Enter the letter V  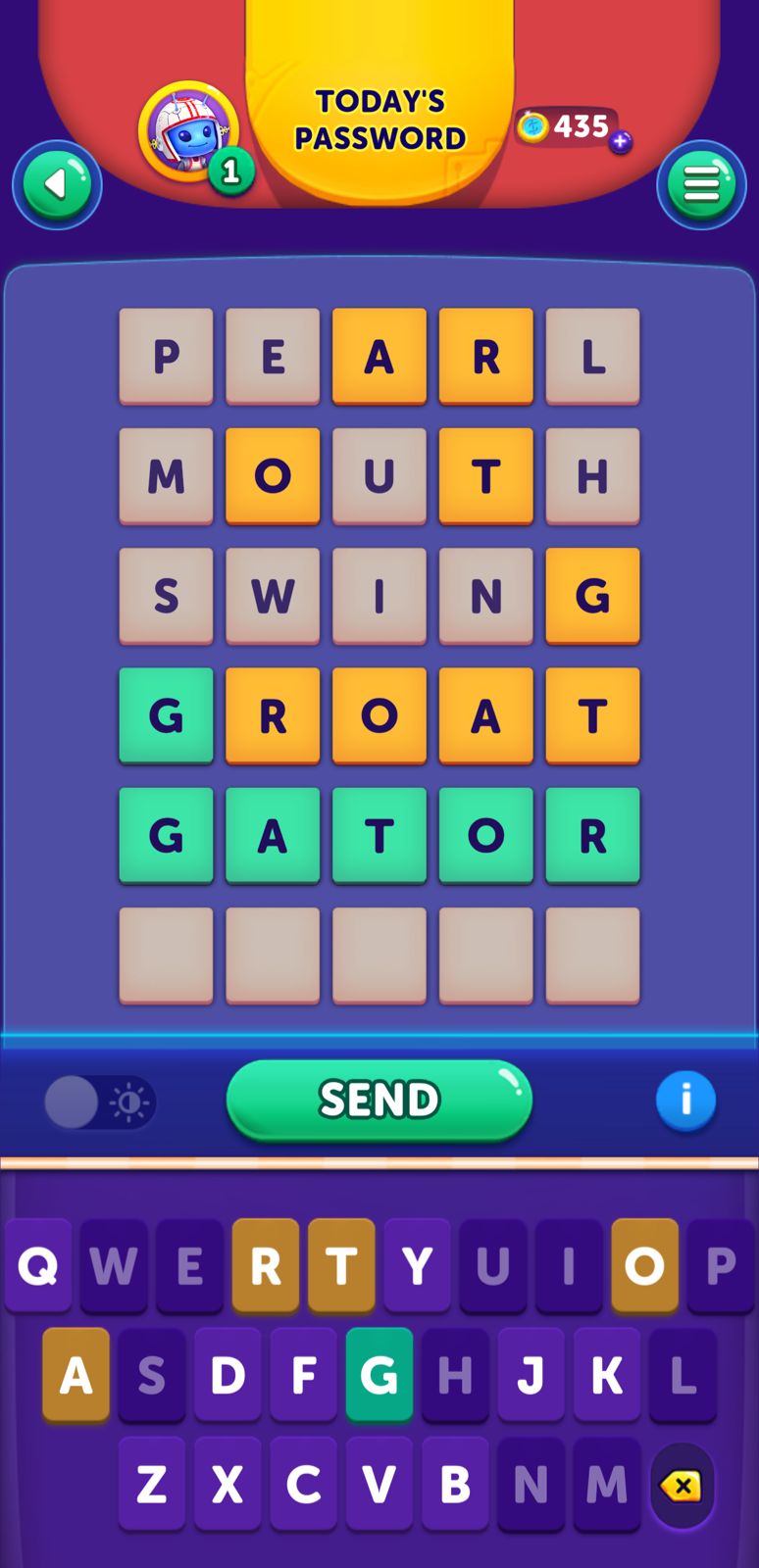click(x=379, y=1484)
